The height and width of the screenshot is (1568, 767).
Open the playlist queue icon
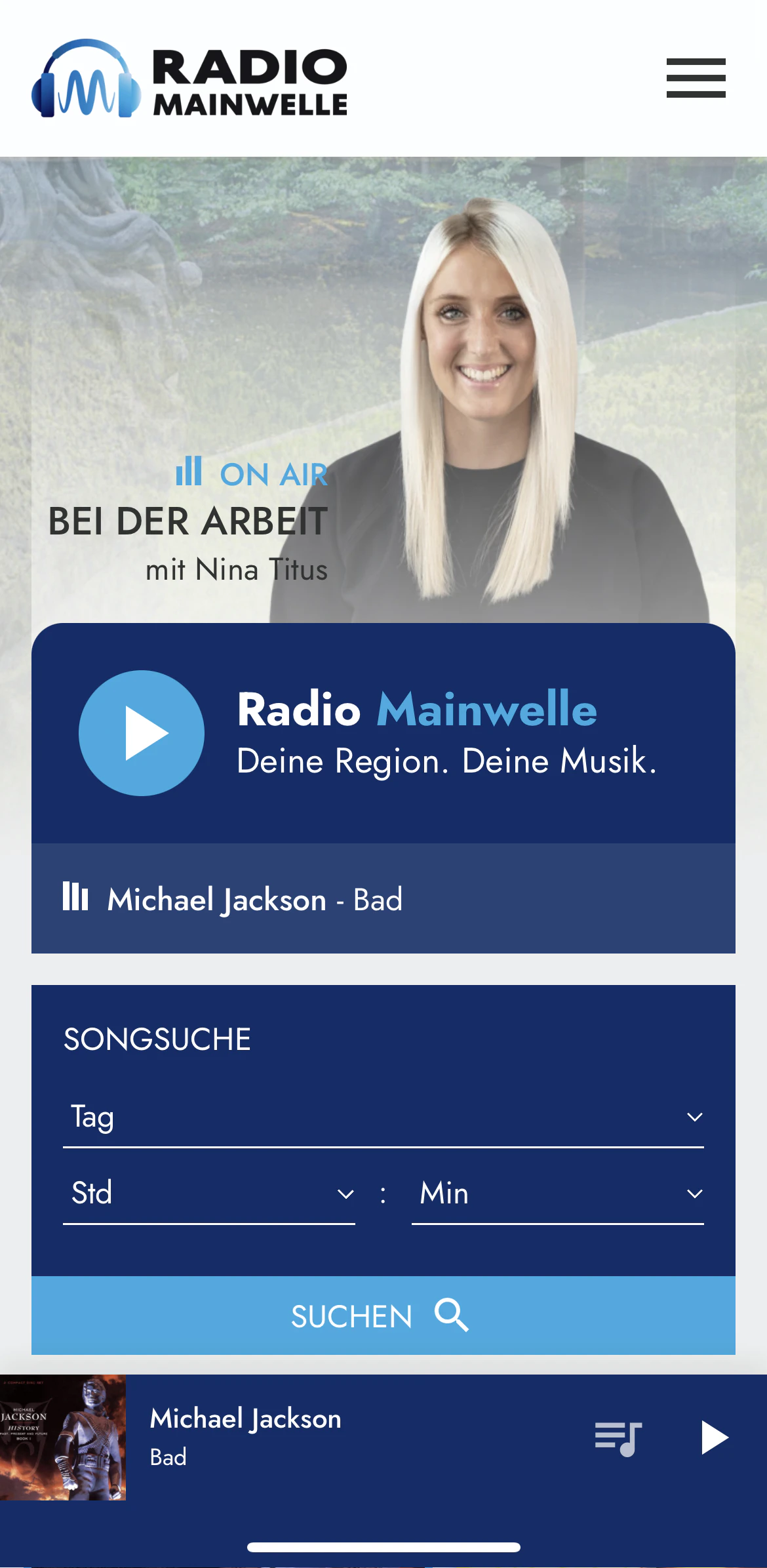coord(618,1438)
